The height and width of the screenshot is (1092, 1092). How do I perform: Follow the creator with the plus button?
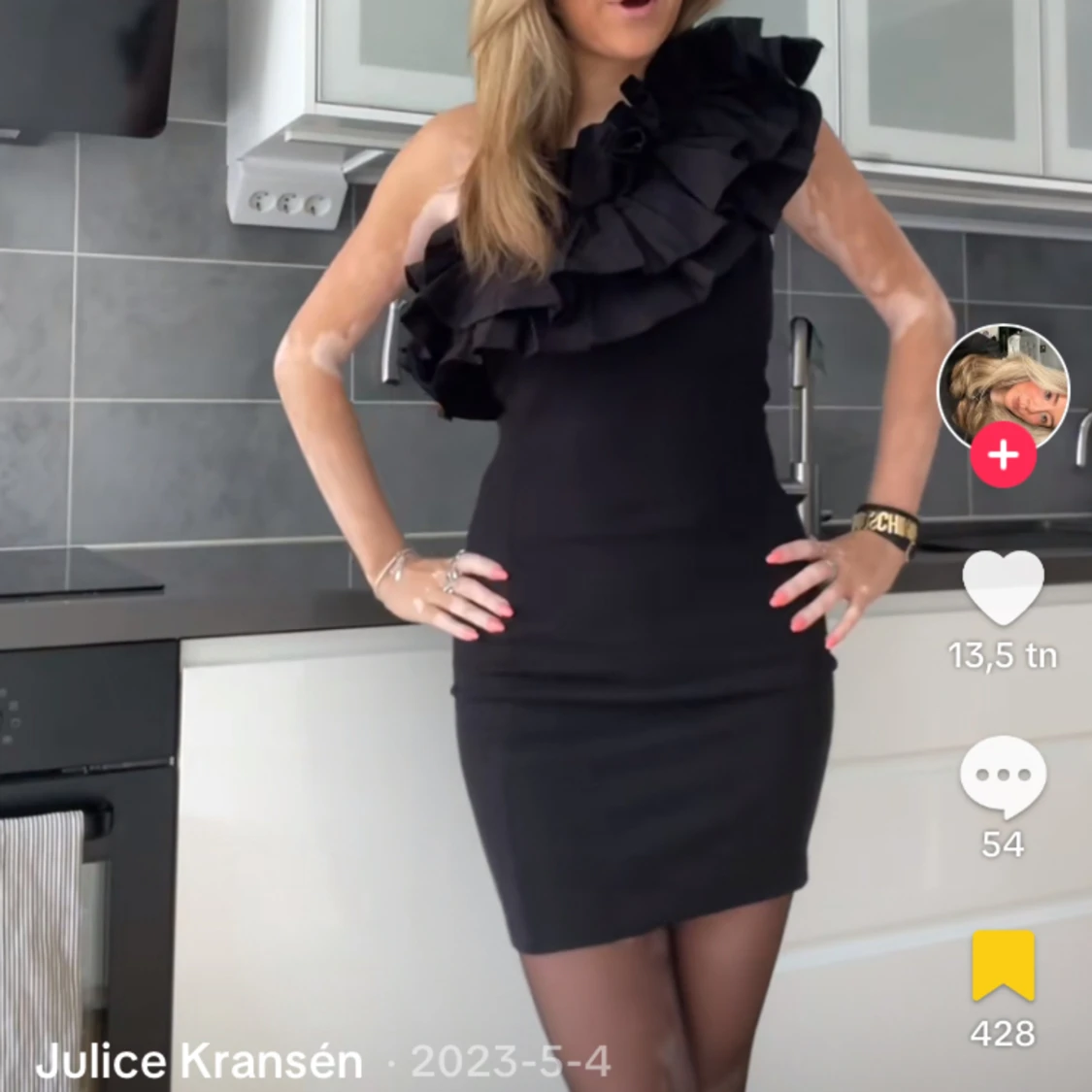1003,454
